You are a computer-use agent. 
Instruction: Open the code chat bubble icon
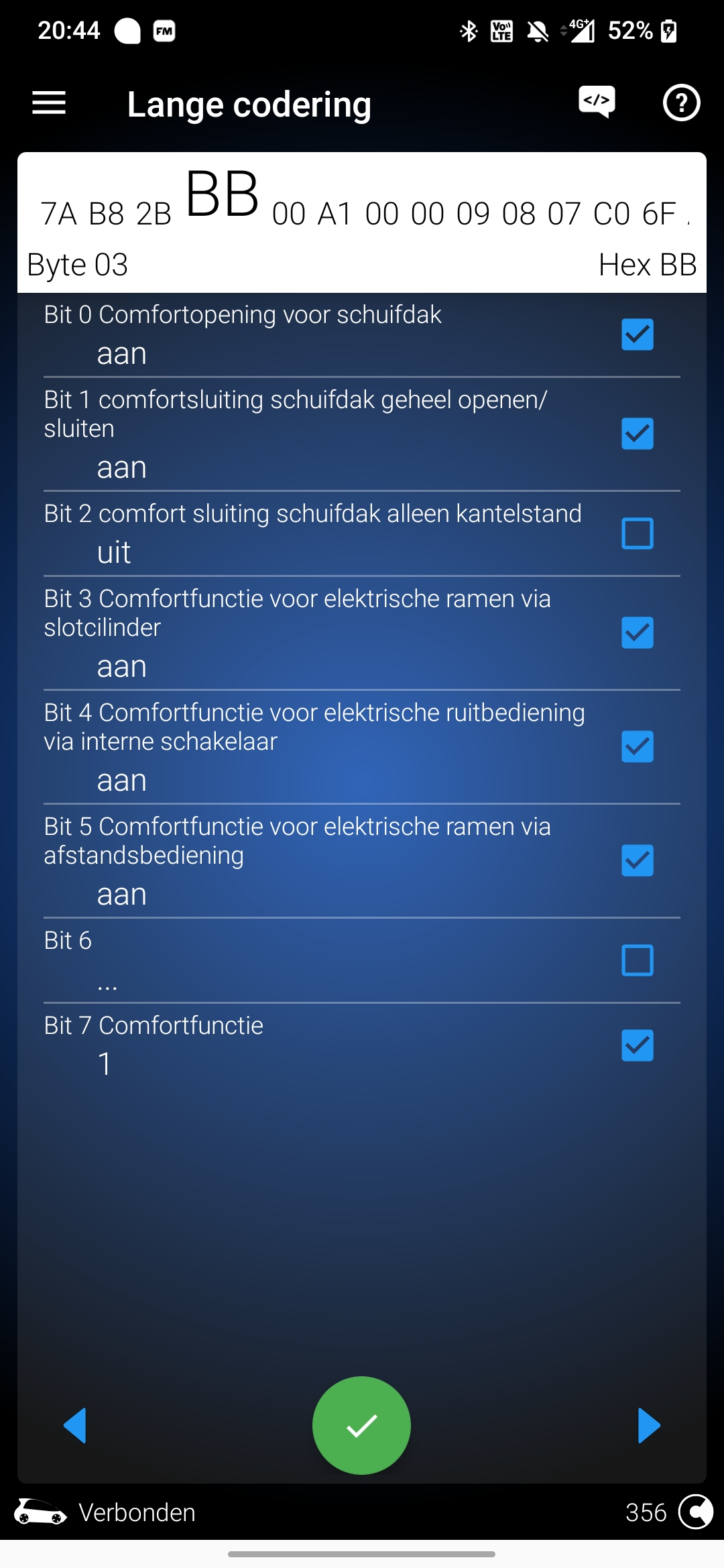coord(597,102)
